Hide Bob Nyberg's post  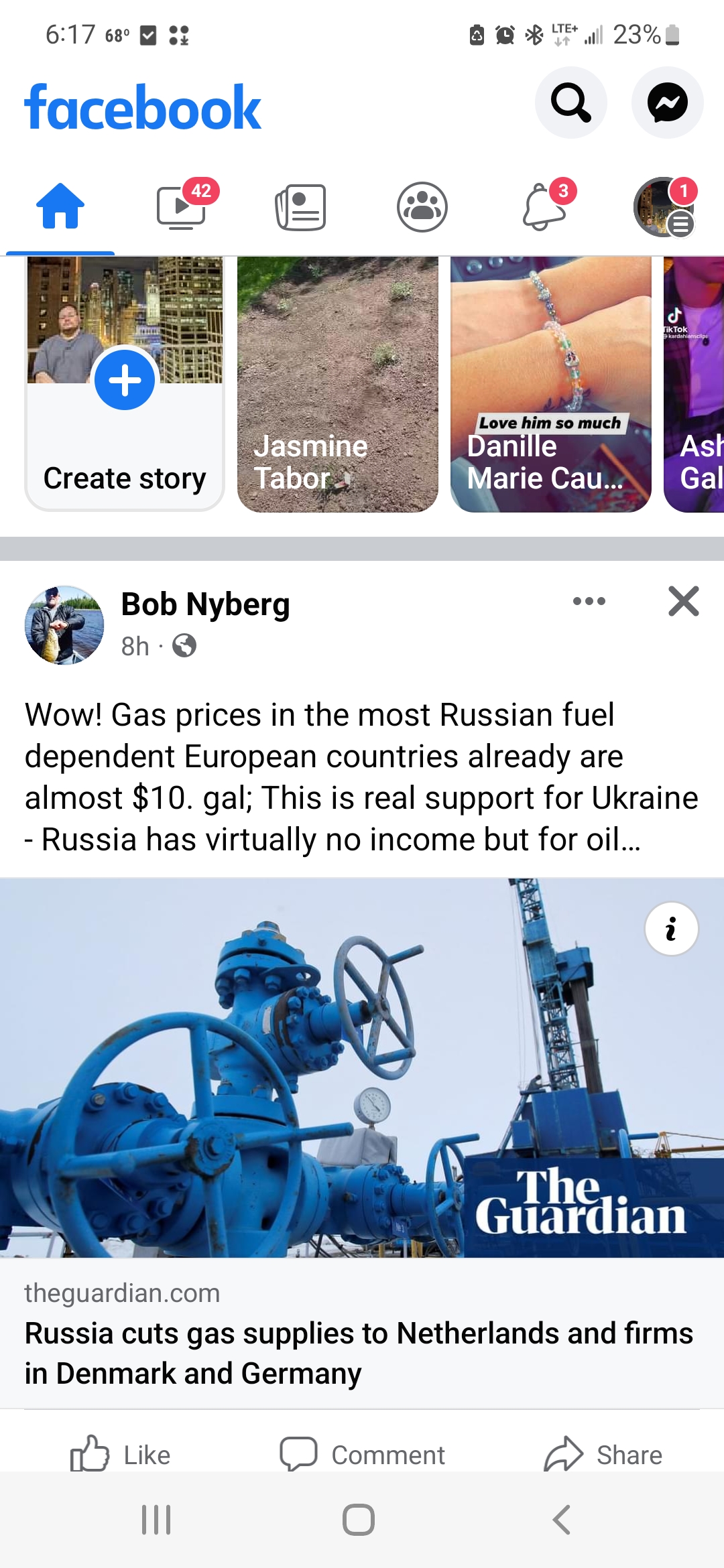pos(683,601)
